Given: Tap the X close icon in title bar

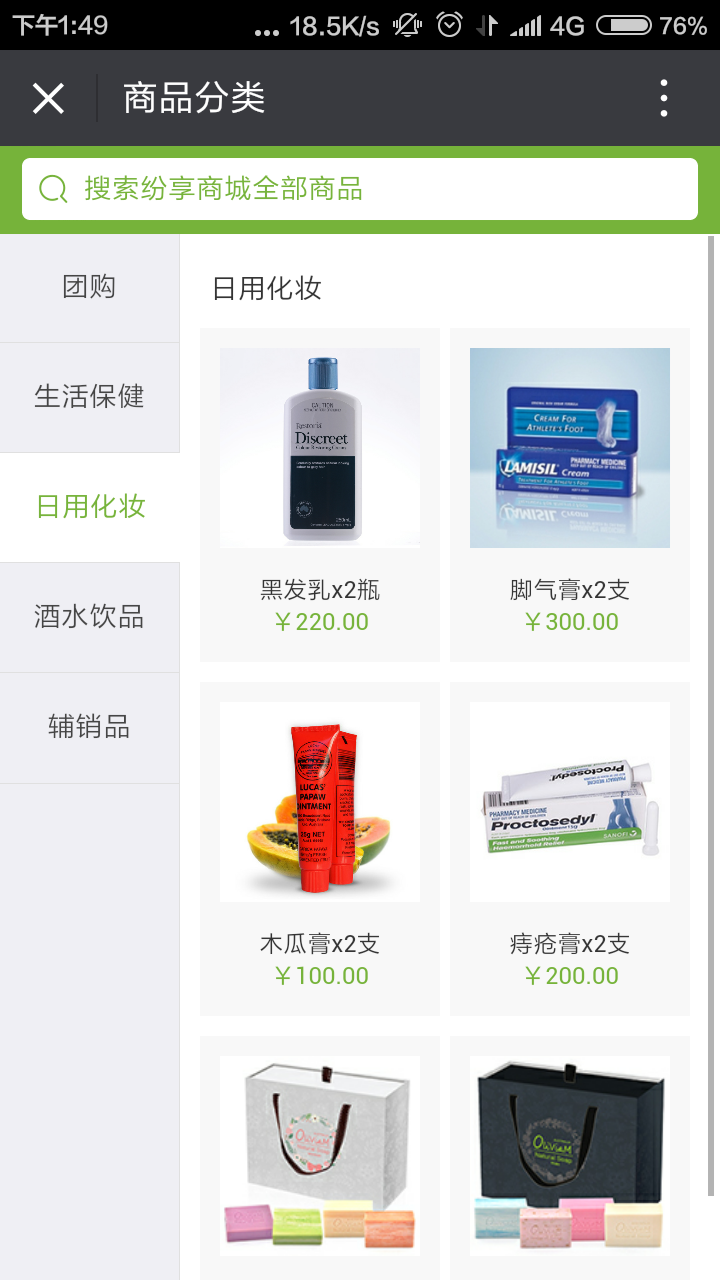Looking at the screenshot, I should pos(48,97).
